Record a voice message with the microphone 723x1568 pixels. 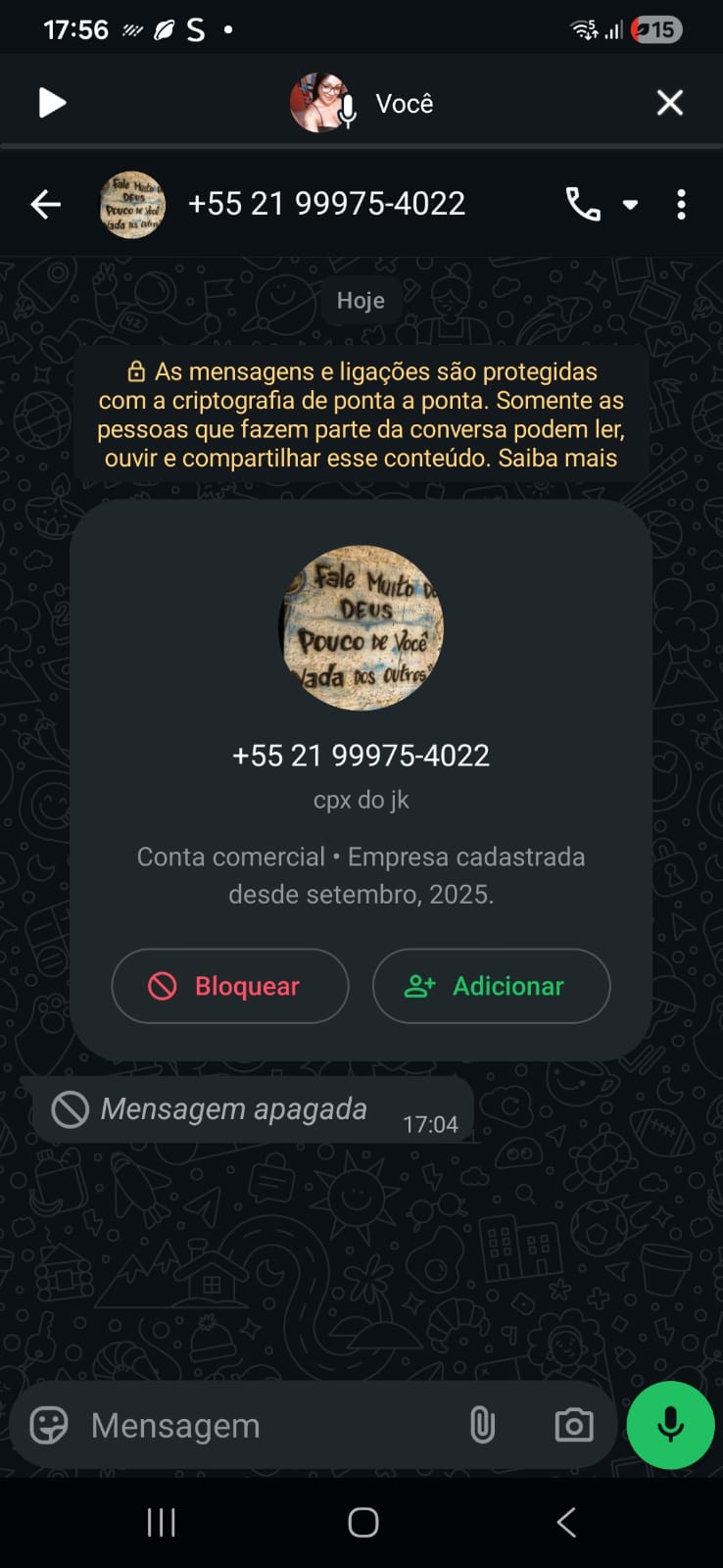pos(670,1425)
